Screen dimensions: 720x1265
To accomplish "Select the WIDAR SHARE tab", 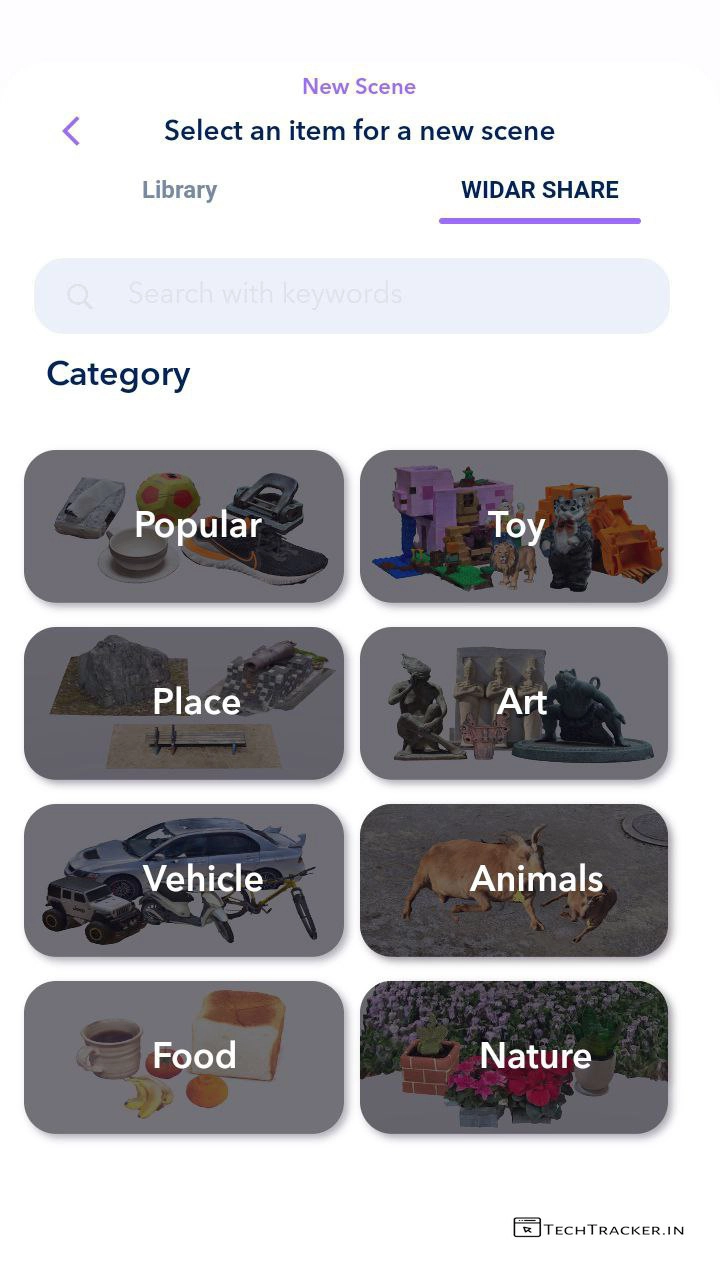I will click(x=539, y=190).
